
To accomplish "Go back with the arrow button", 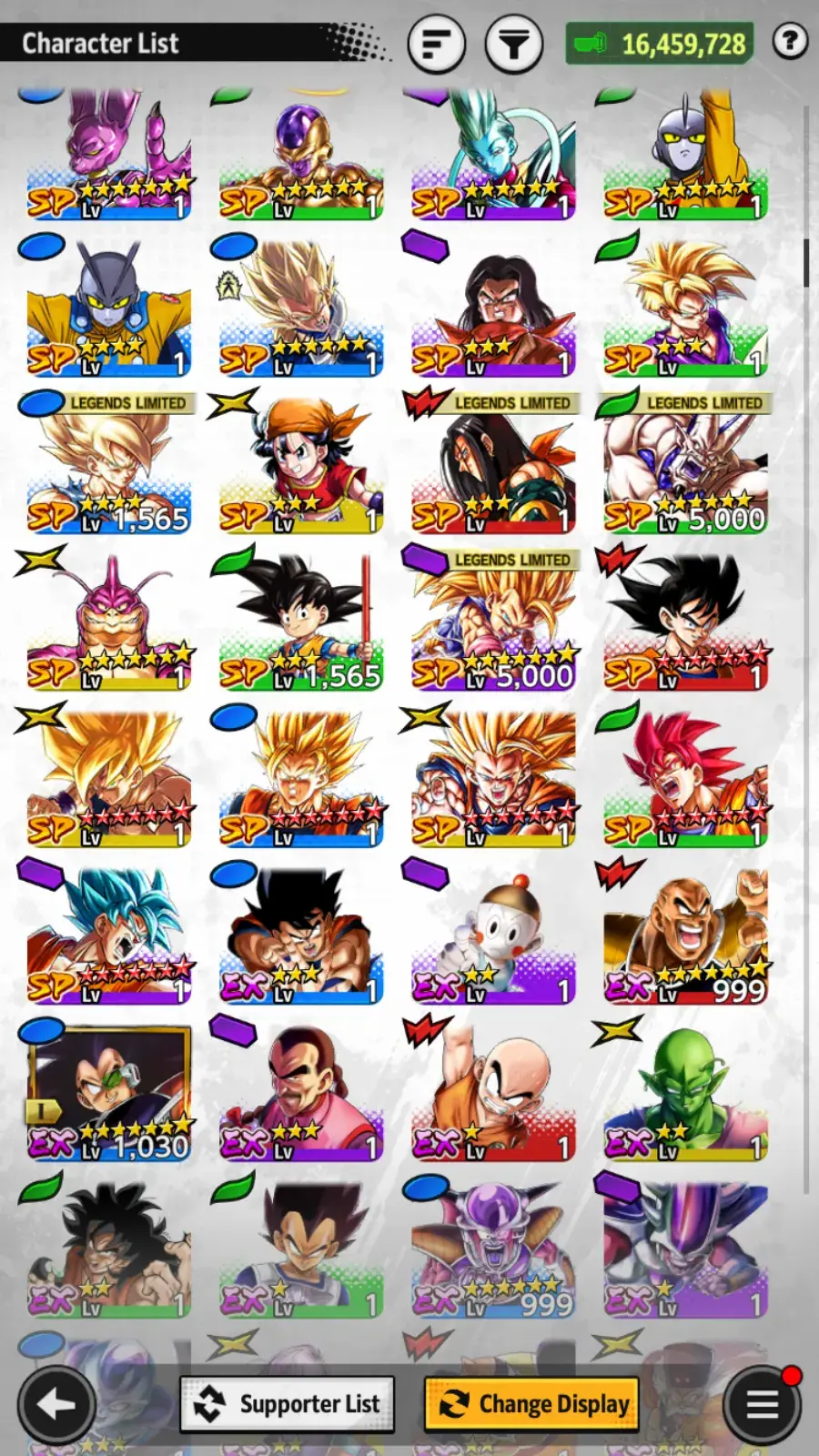I will (x=56, y=1405).
